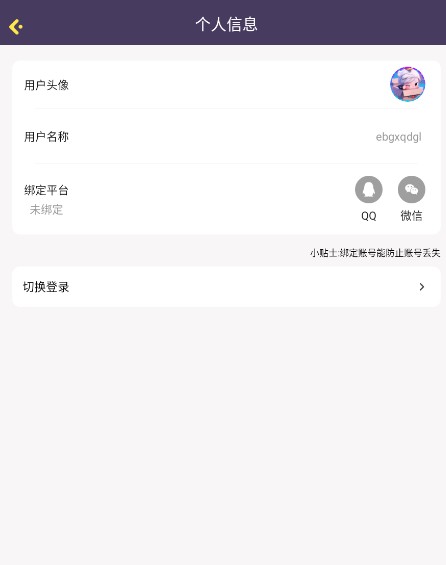Image resolution: width=446 pixels, height=565 pixels.
Task: Open the 用户名称 row to edit the name
Action: tap(226, 137)
